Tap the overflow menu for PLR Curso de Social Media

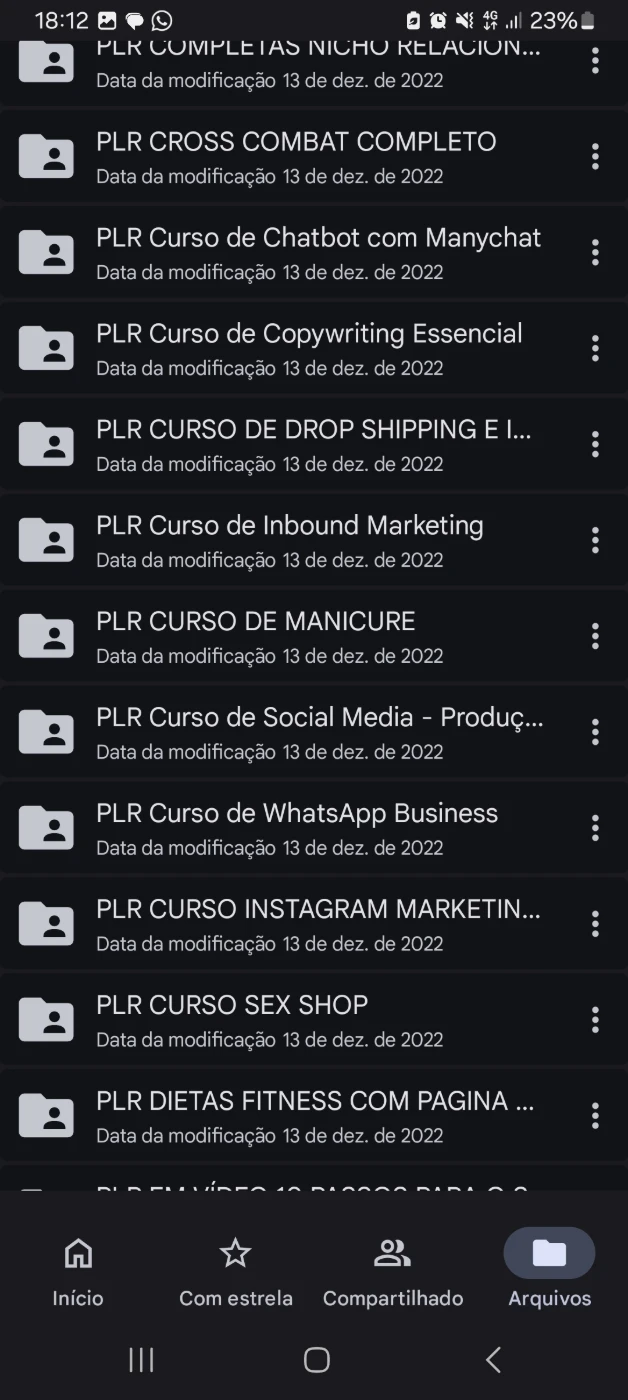[595, 732]
